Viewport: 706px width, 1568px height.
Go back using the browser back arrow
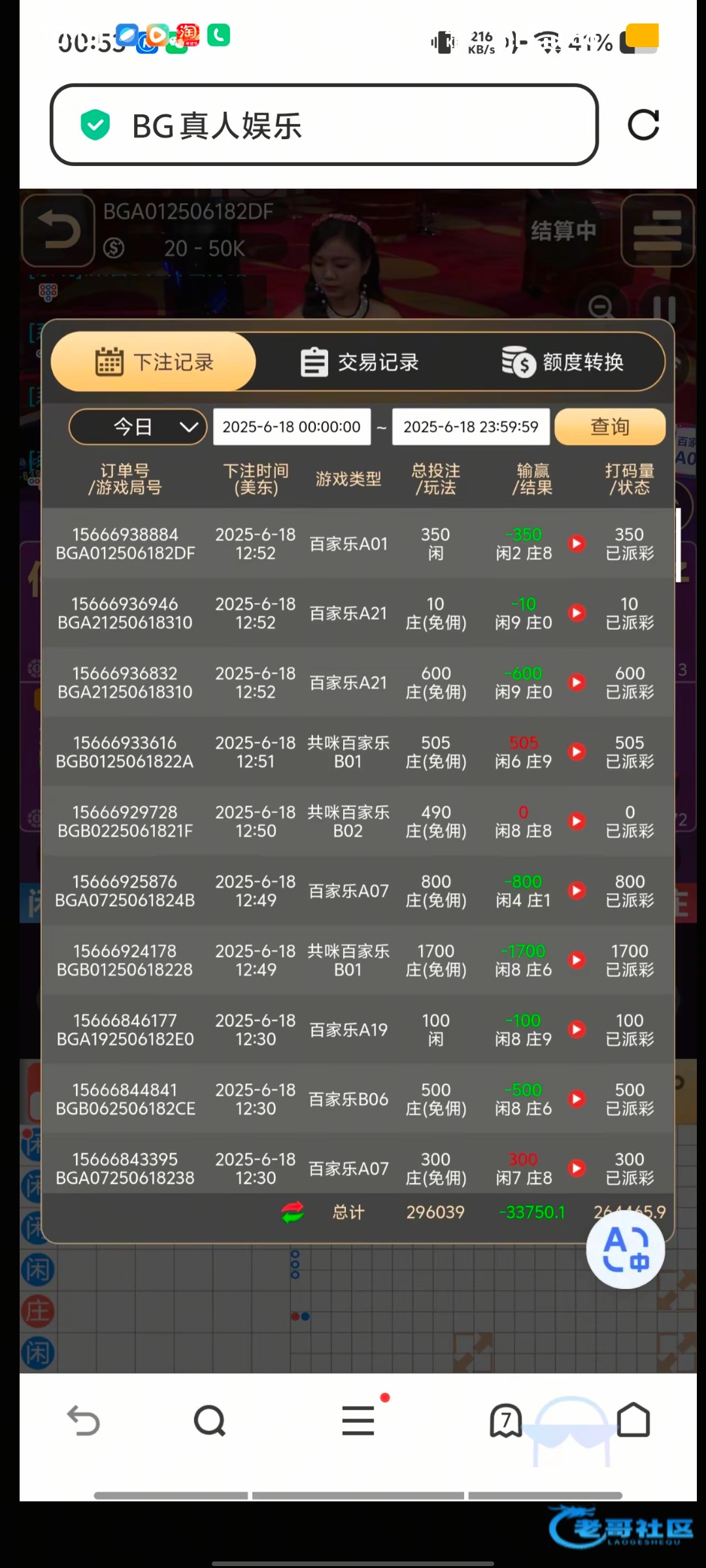(x=83, y=1421)
